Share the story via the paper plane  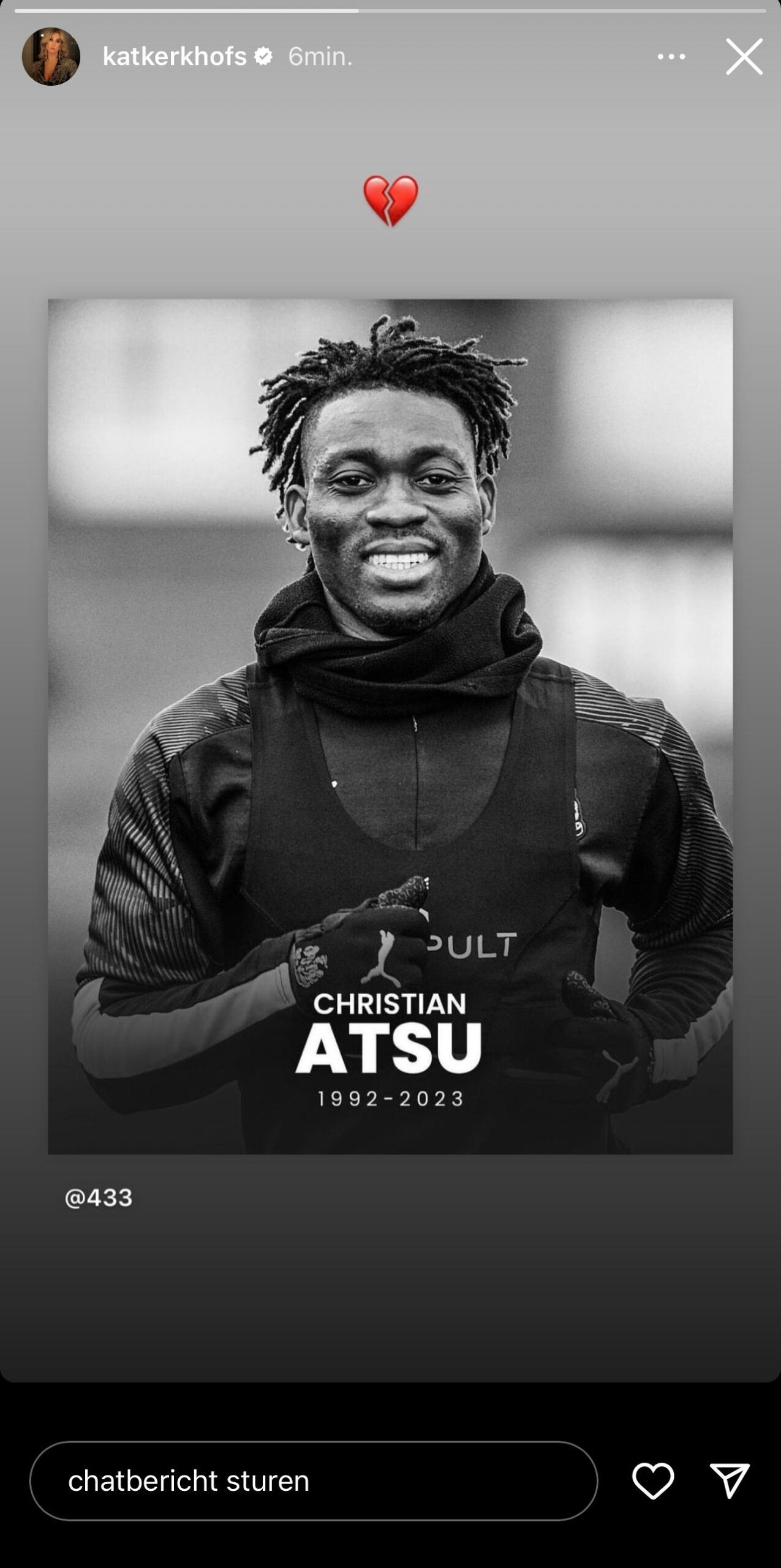[729, 1481]
